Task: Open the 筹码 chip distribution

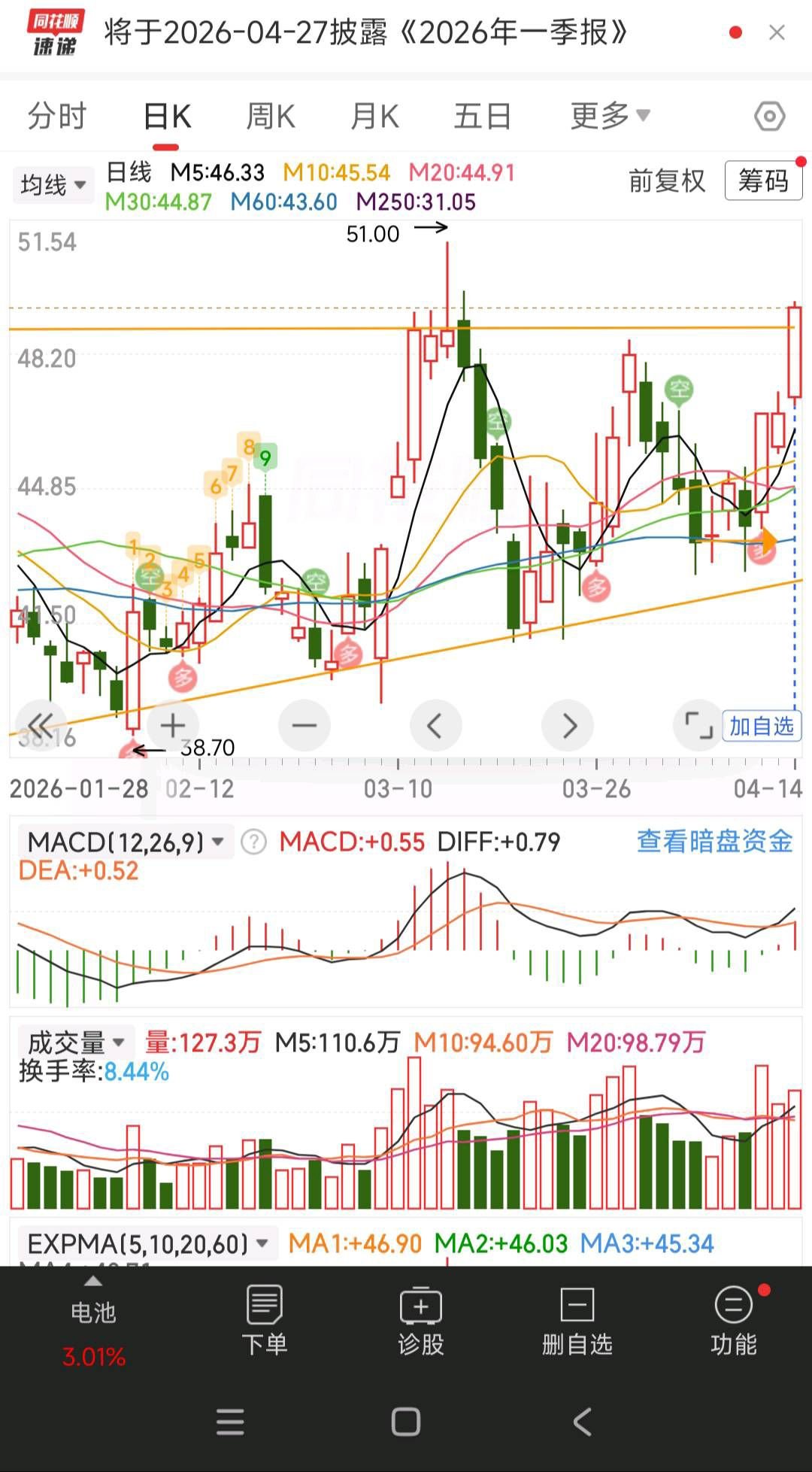Action: tap(763, 181)
